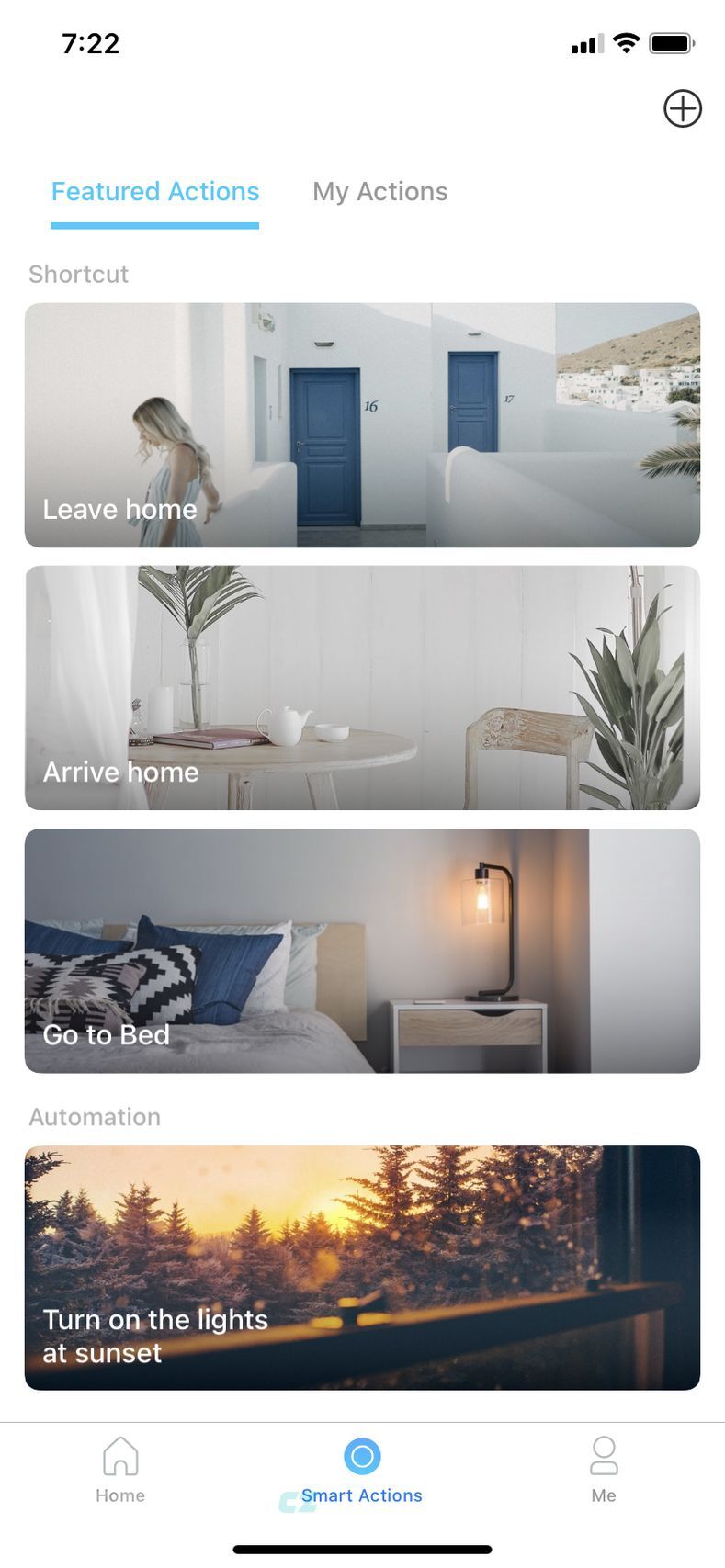This screenshot has width=725, height=1568.
Task: Open the Leave home shortcut card
Action: click(x=362, y=425)
